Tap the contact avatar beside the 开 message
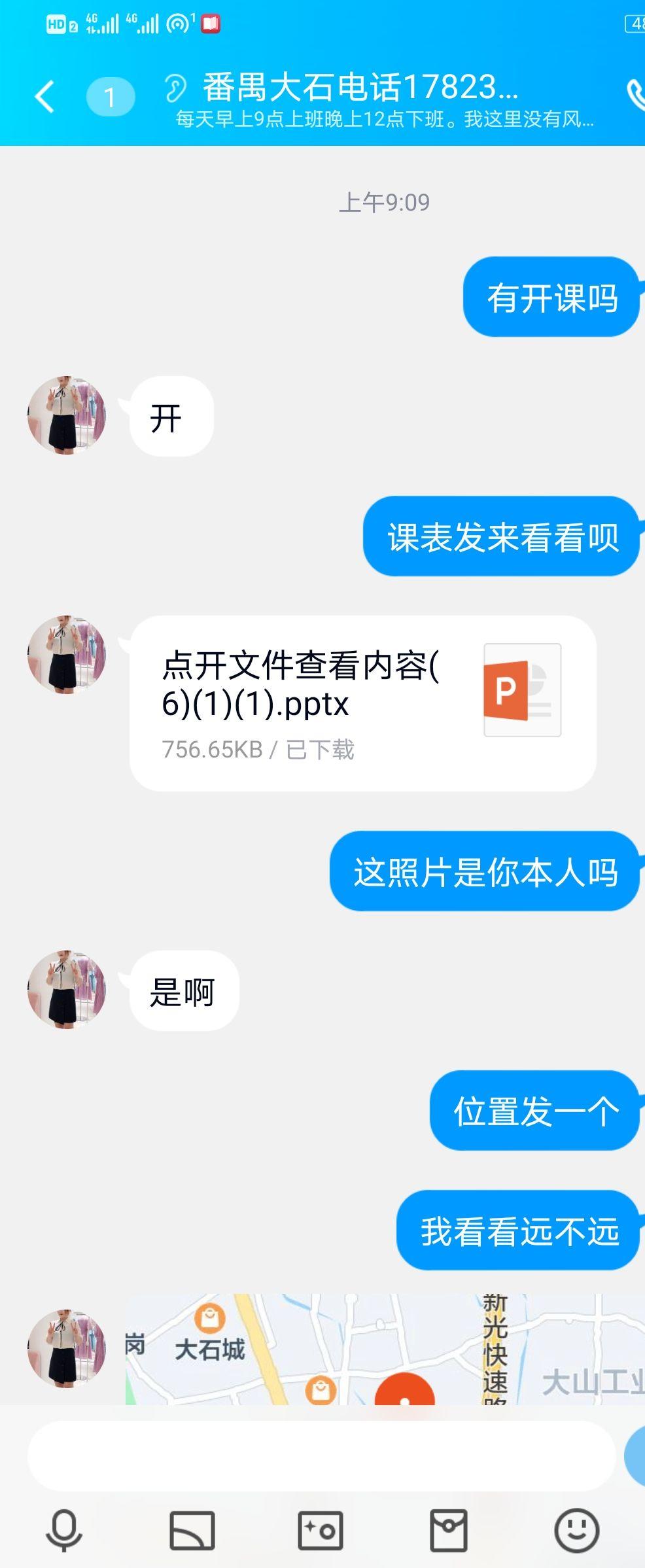Screen dimensions: 645x1568 tap(67, 415)
